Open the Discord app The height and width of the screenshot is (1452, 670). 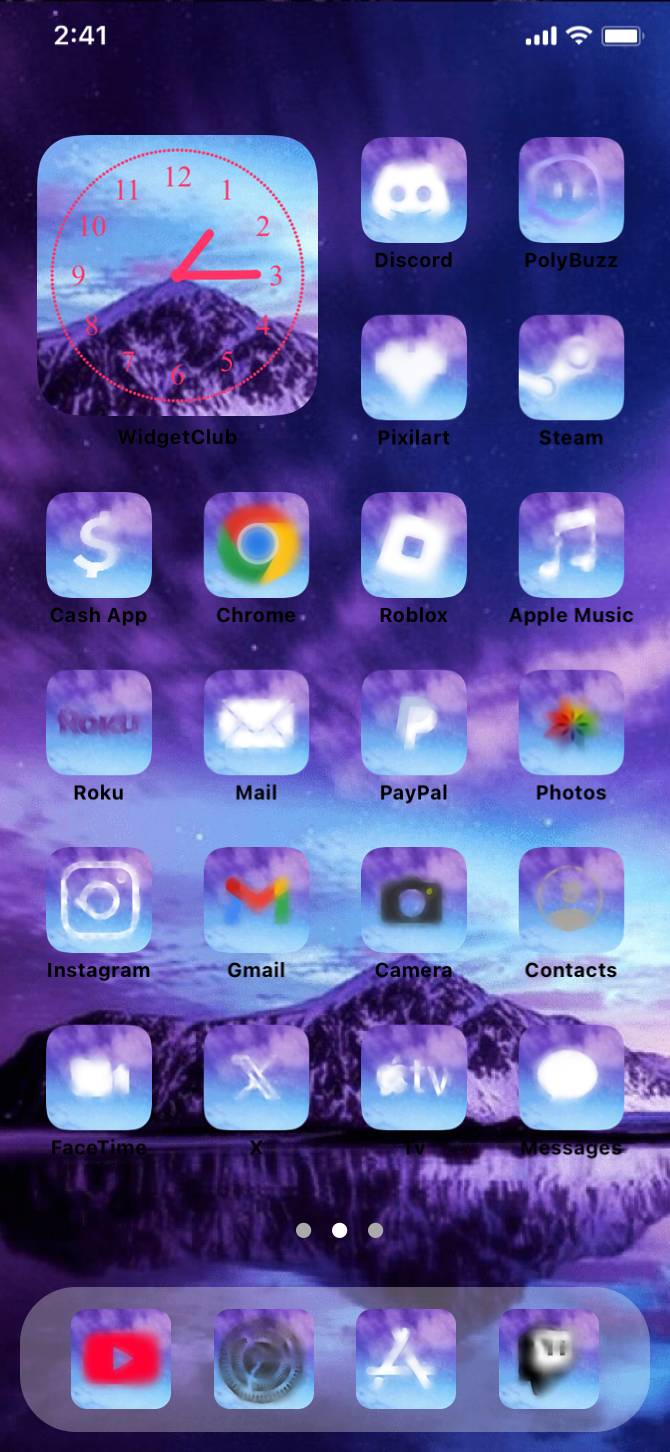pyautogui.click(x=413, y=190)
